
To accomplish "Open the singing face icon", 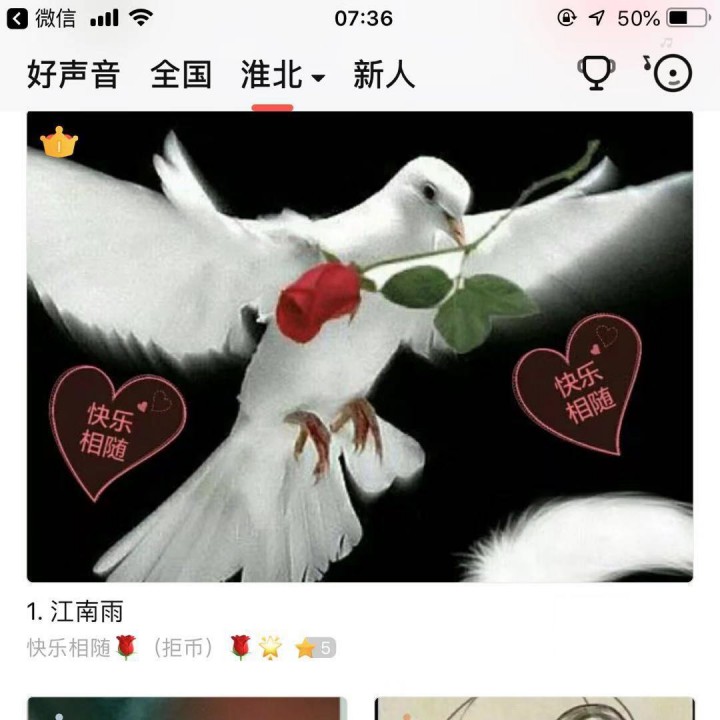I will pos(668,71).
